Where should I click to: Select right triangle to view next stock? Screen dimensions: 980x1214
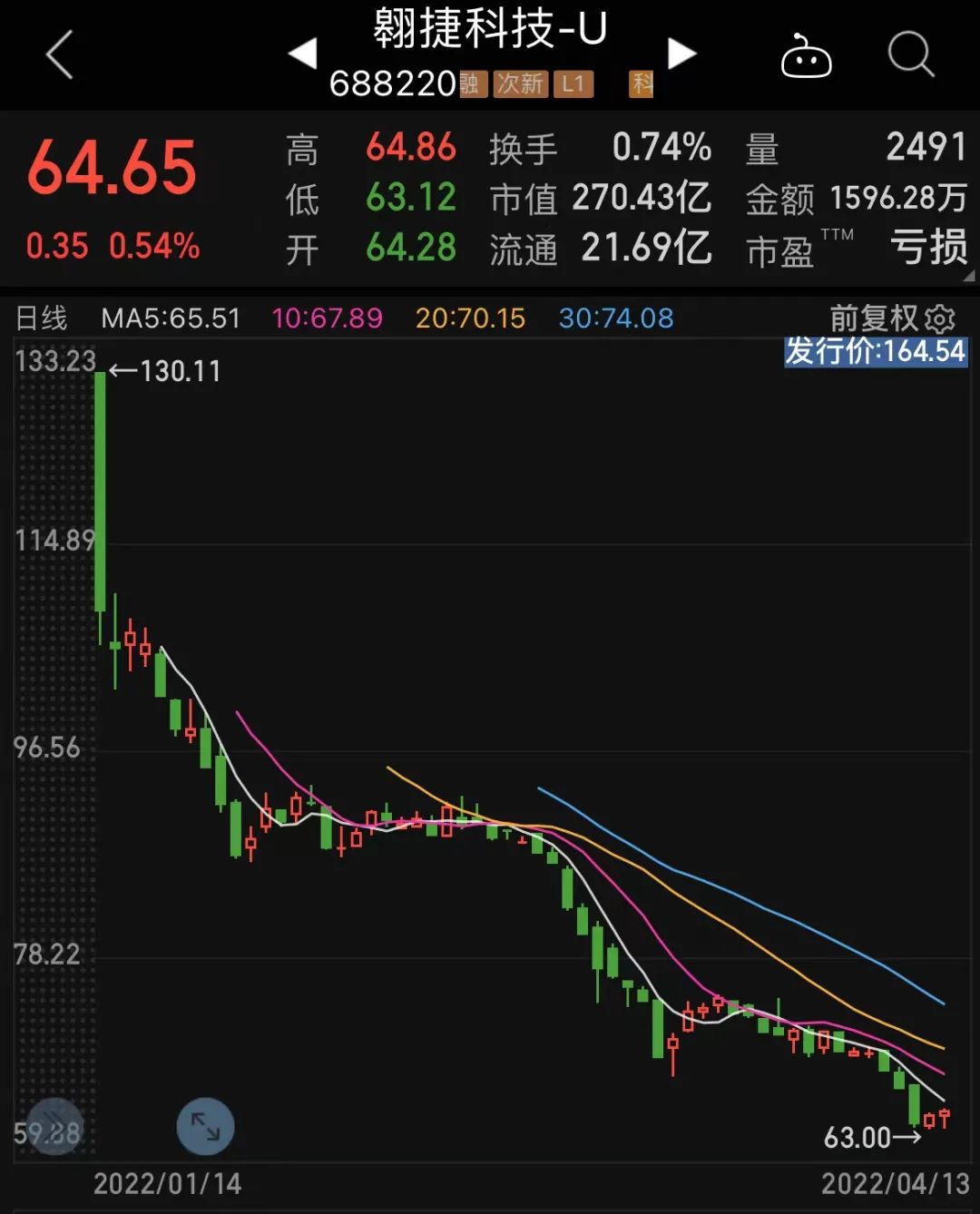click(x=682, y=53)
